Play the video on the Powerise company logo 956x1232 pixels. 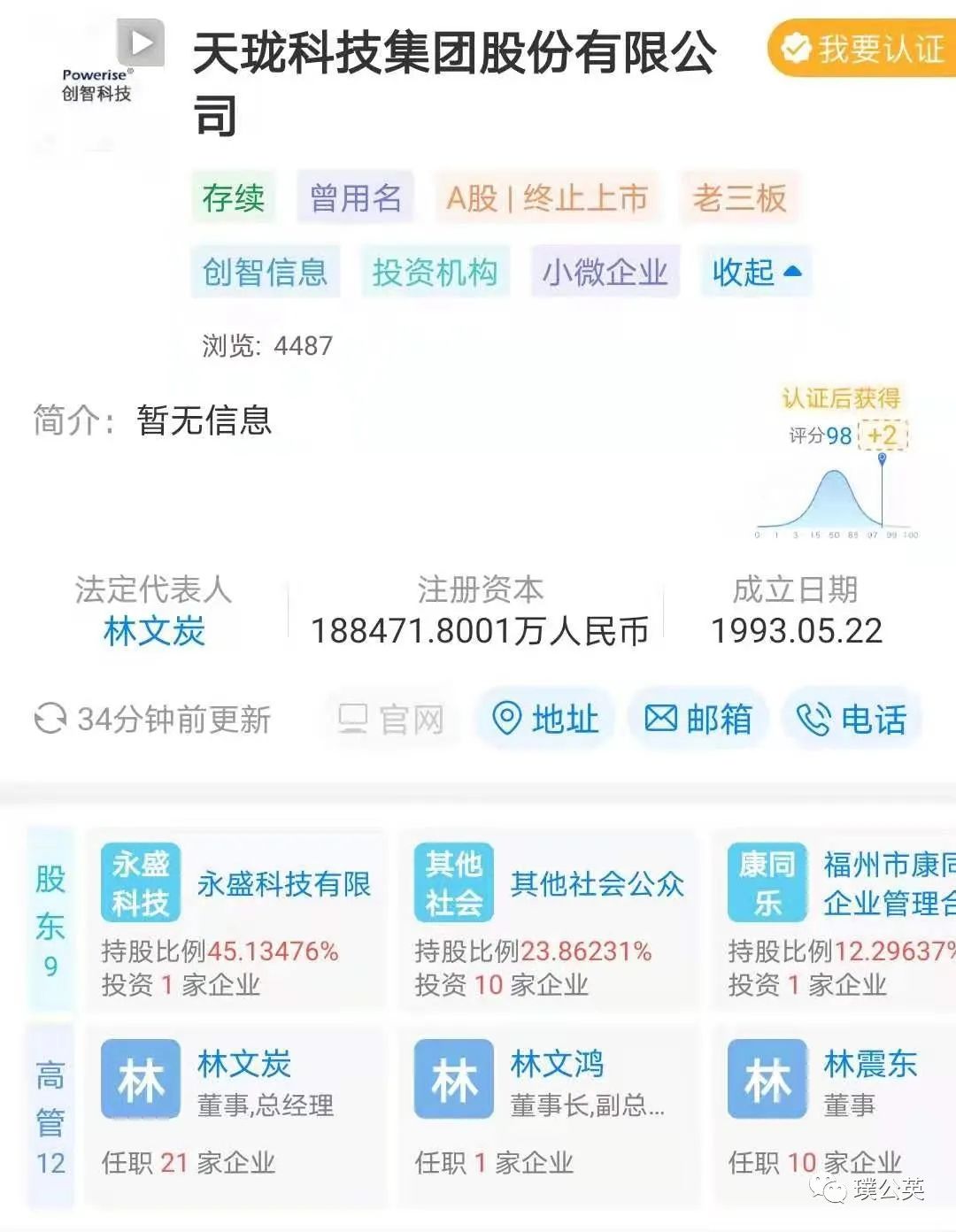pyautogui.click(x=142, y=40)
